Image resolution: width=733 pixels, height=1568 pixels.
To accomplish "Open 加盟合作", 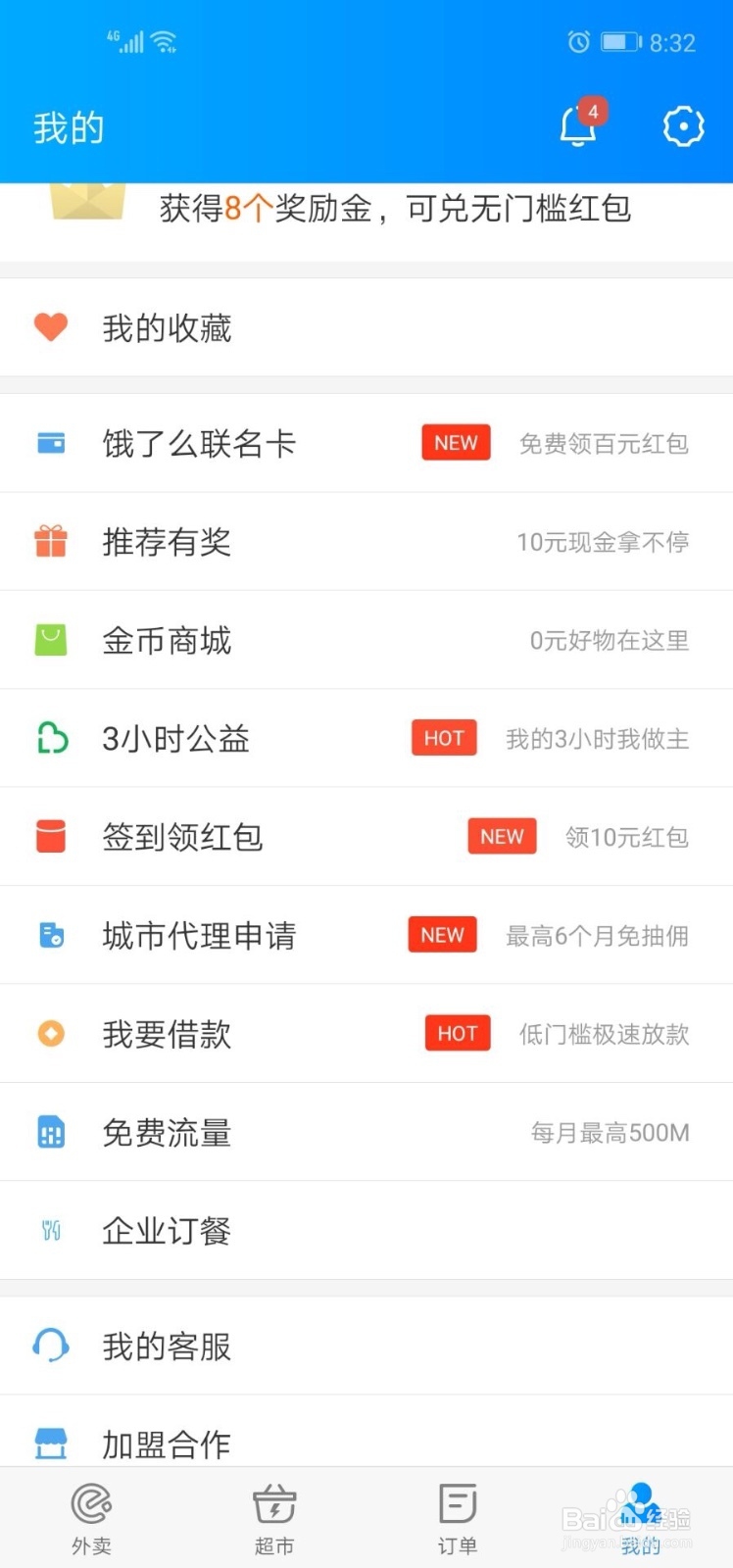I will coord(167,1443).
